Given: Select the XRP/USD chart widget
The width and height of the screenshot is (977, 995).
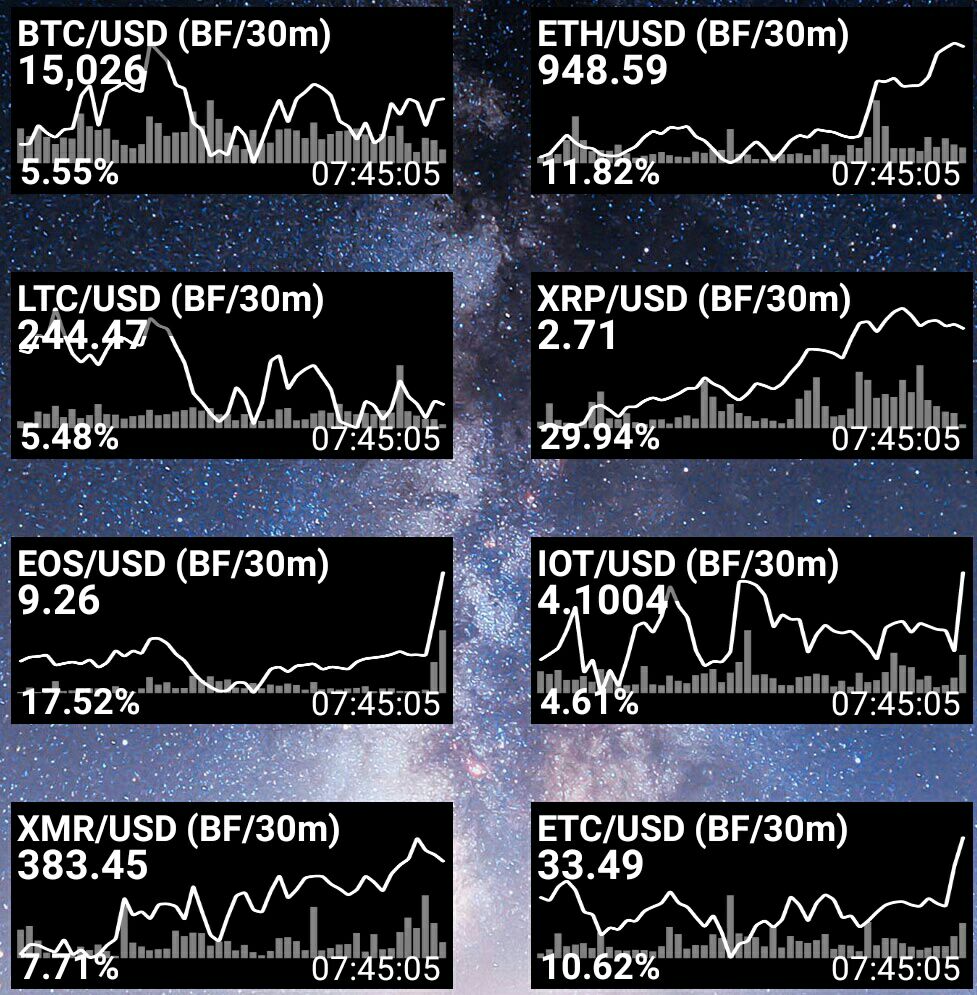Looking at the screenshot, I should point(751,366).
